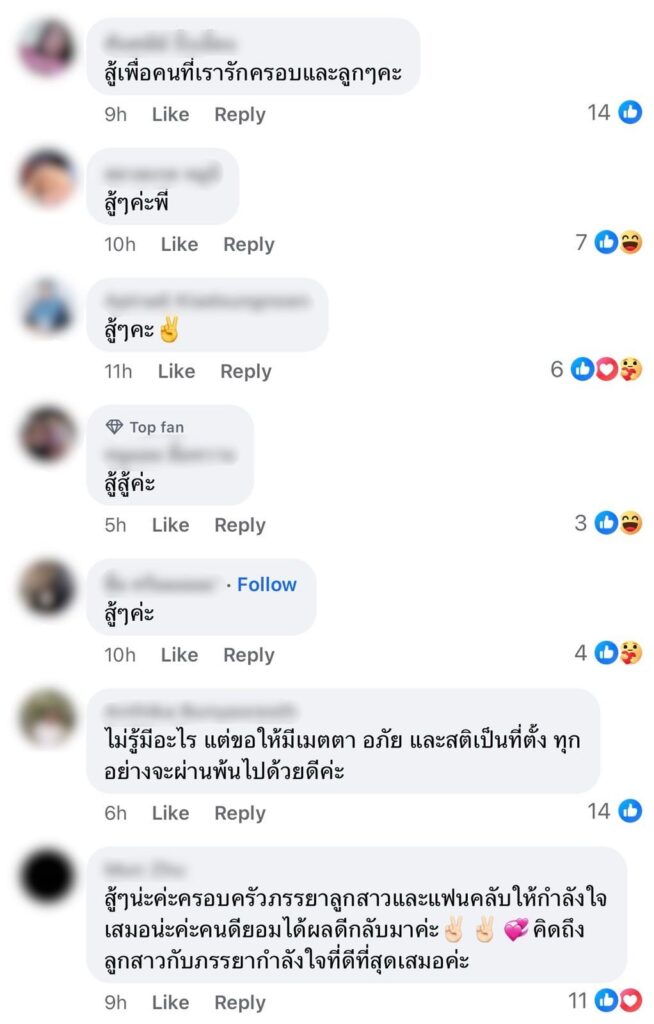The width and height of the screenshot is (654, 1024).
Task: Like the comment beside the Follow link
Action: click(179, 655)
